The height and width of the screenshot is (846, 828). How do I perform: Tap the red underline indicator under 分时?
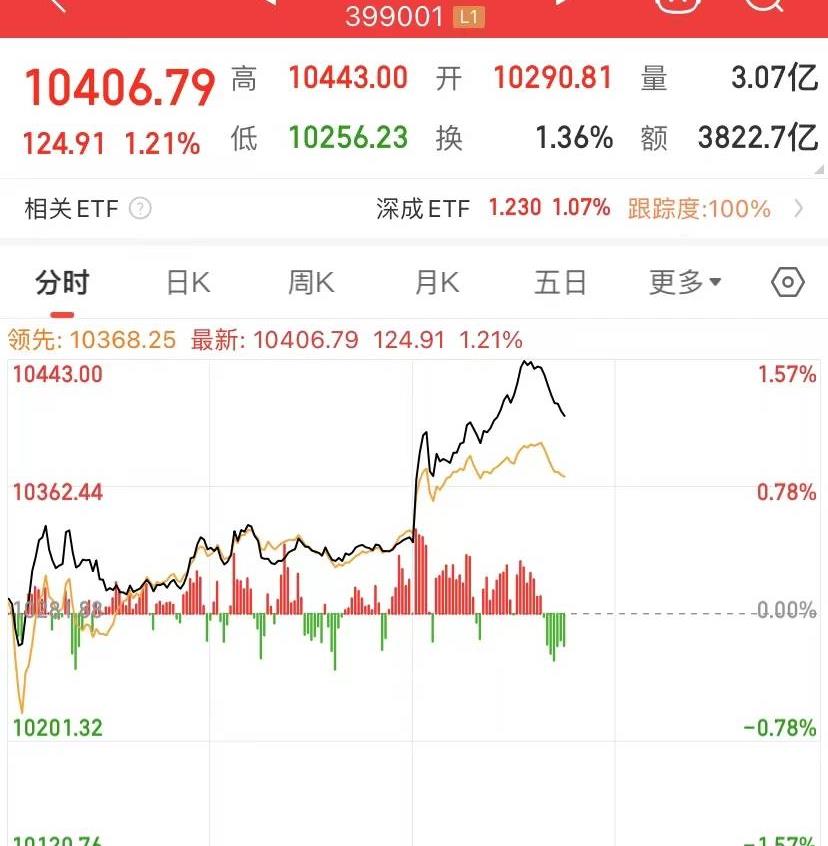(x=60, y=313)
